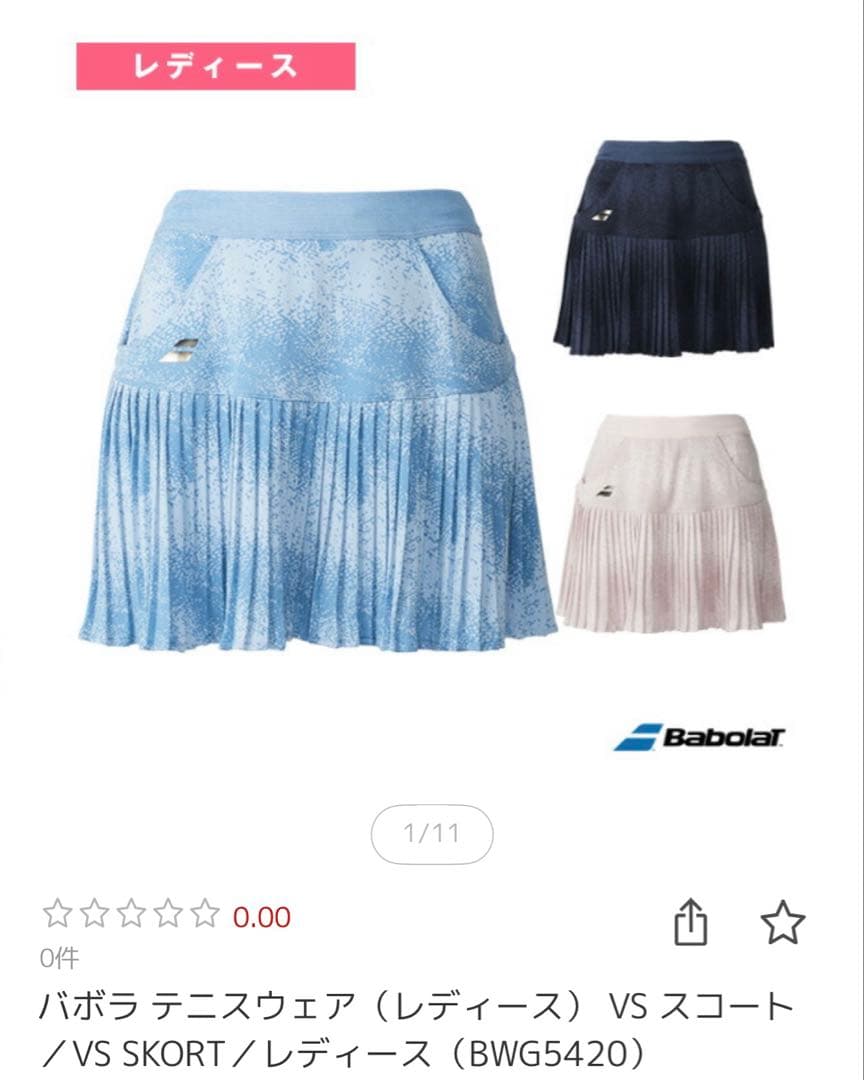Open the skort product image full view
The image size is (864, 1080).
tap(320, 420)
